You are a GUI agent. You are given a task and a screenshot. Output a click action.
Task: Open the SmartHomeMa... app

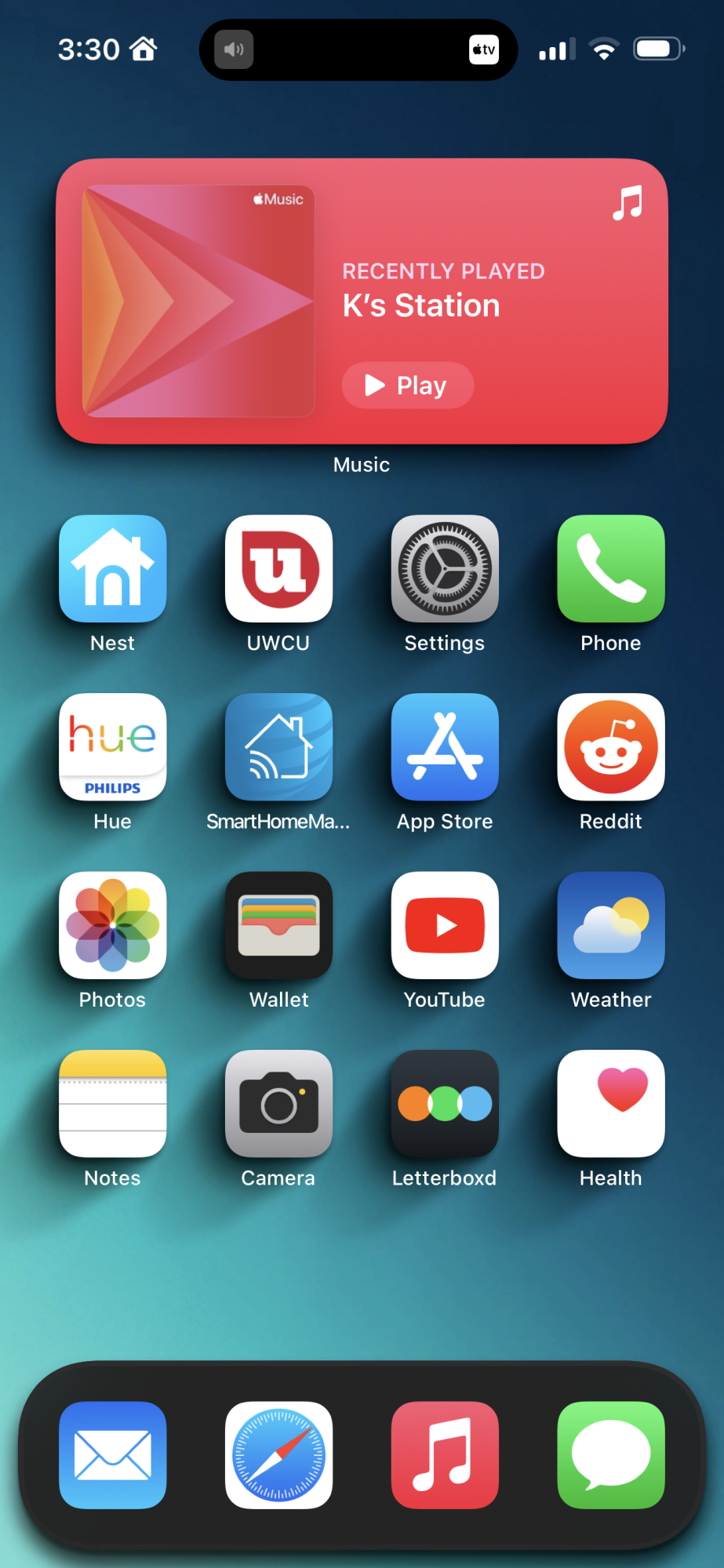click(x=278, y=746)
